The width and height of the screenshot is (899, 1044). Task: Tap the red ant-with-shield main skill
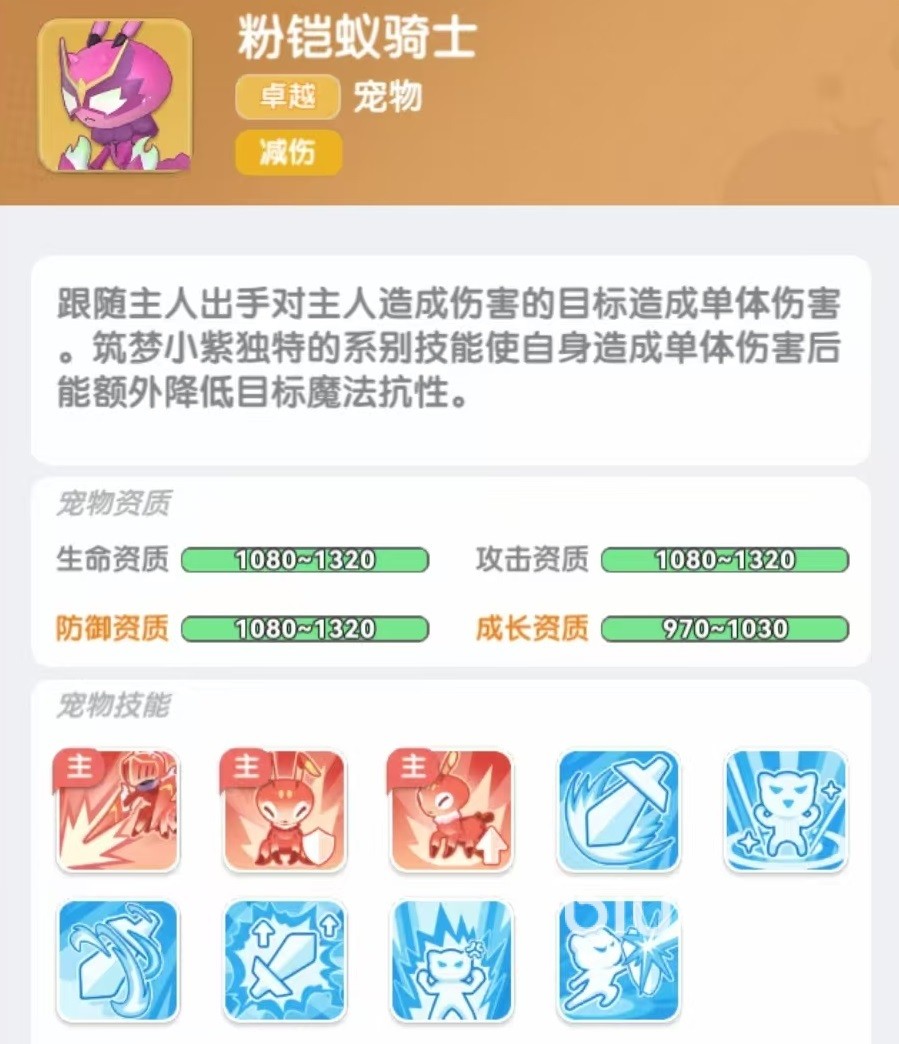point(284,810)
